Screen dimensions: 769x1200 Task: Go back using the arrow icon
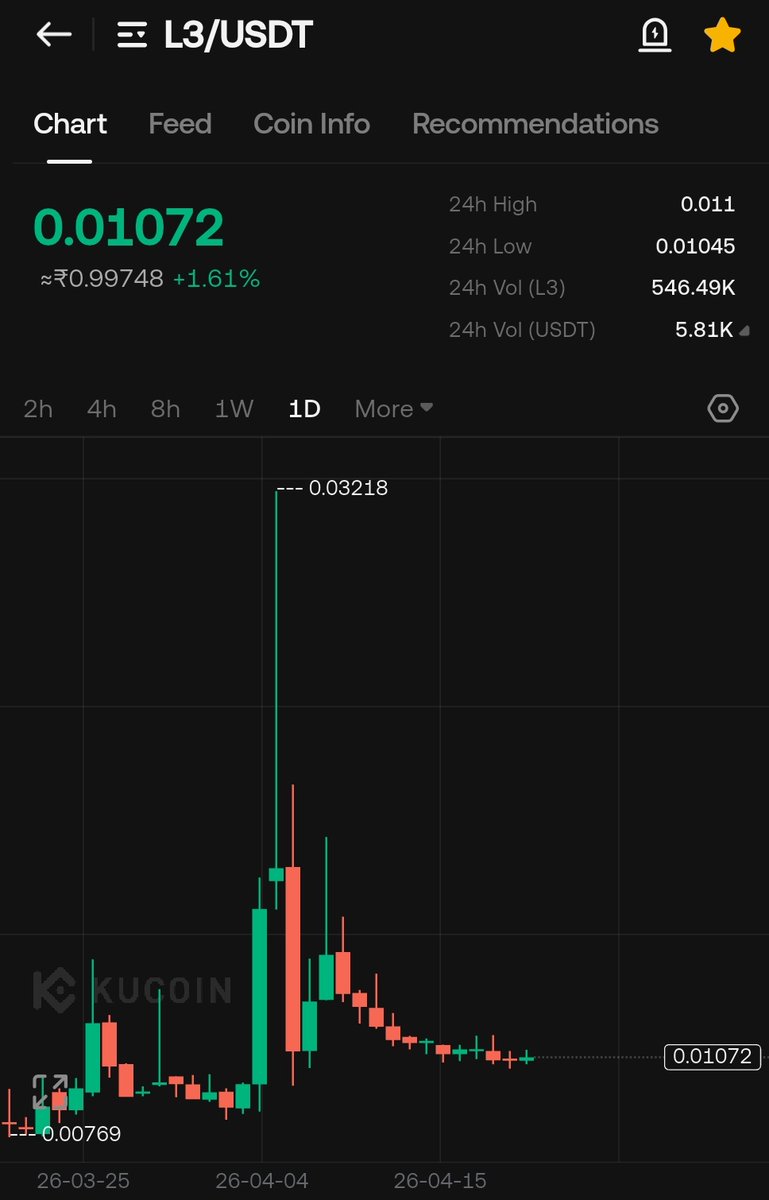tap(54, 35)
